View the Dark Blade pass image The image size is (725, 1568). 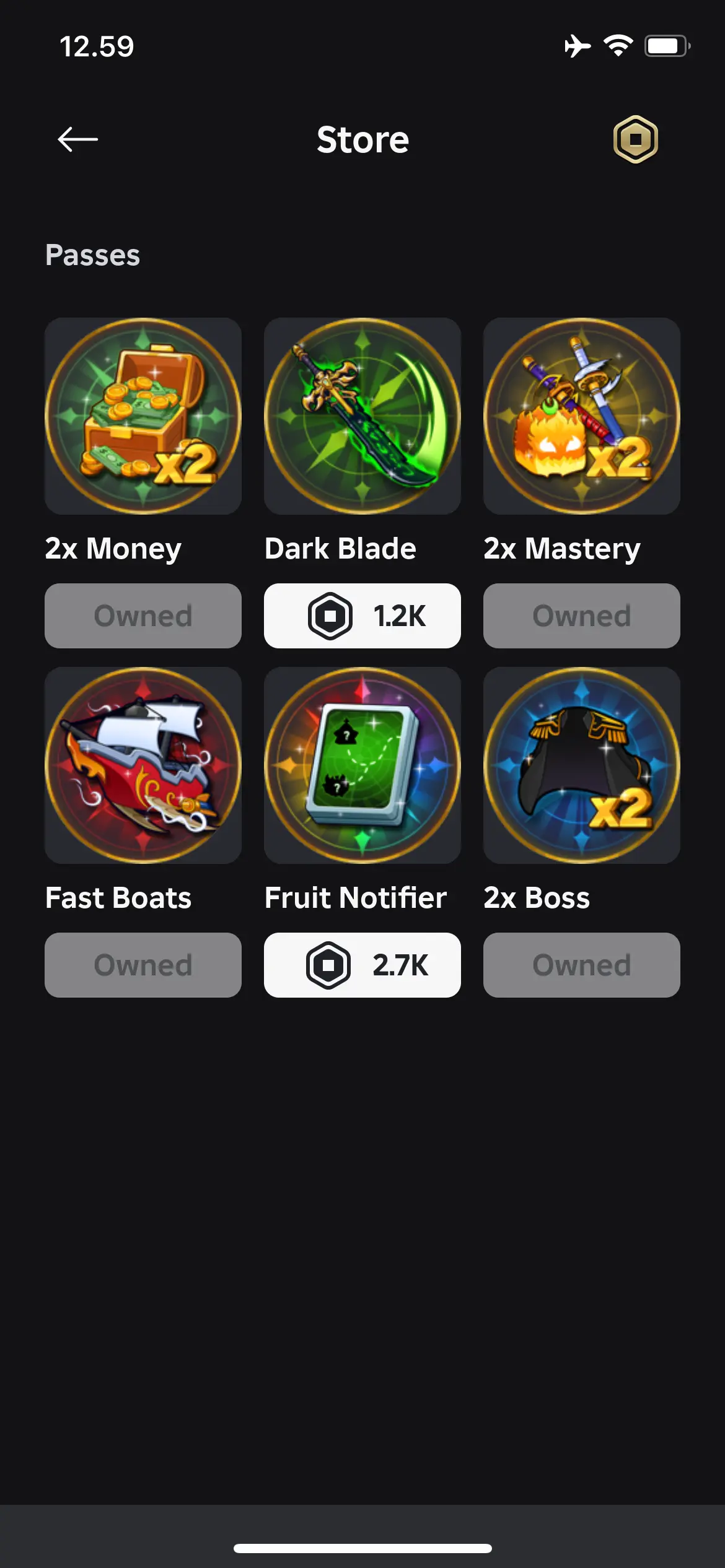pos(362,416)
